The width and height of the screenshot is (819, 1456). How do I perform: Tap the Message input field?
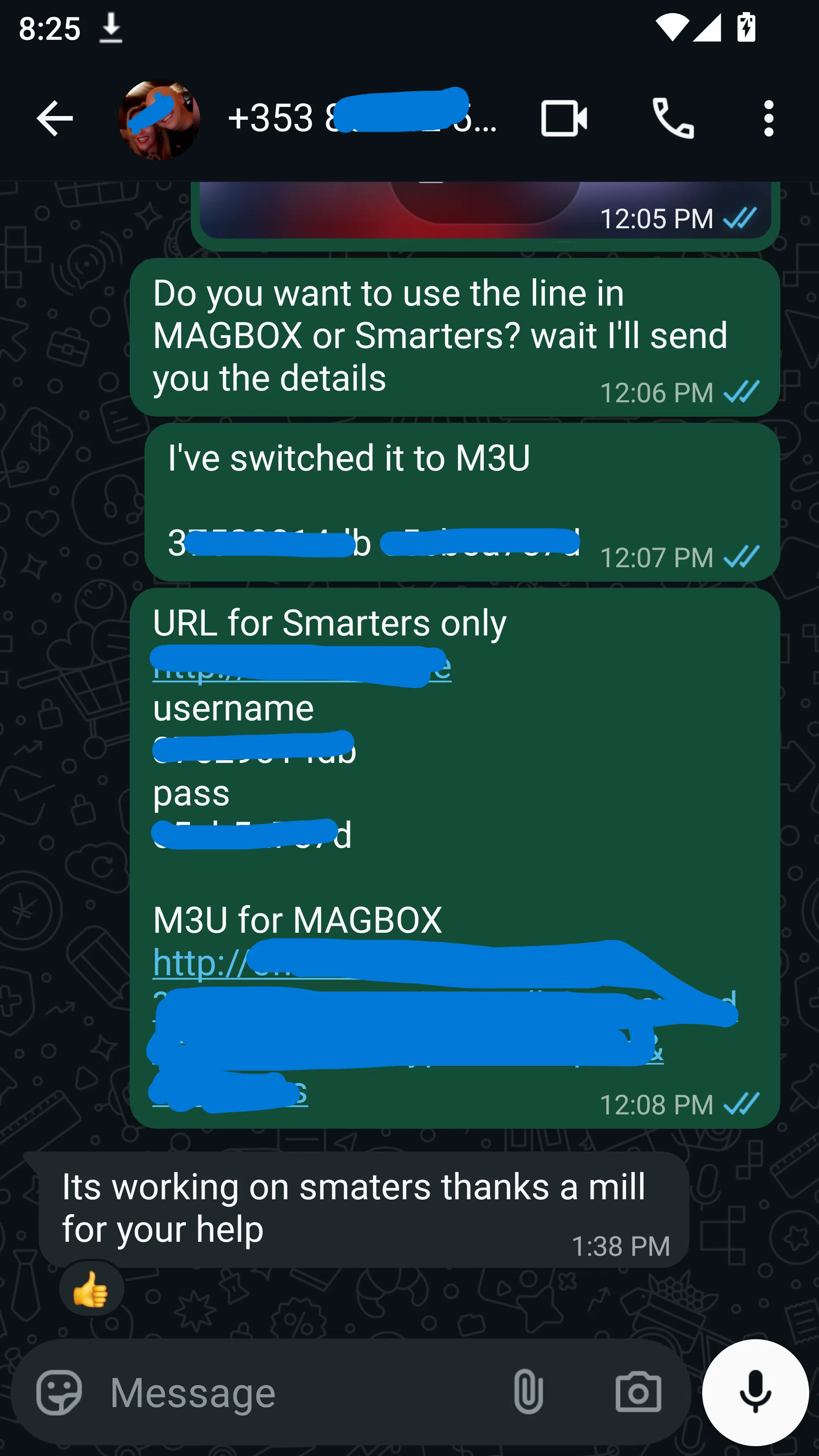pyautogui.click(x=226, y=1392)
